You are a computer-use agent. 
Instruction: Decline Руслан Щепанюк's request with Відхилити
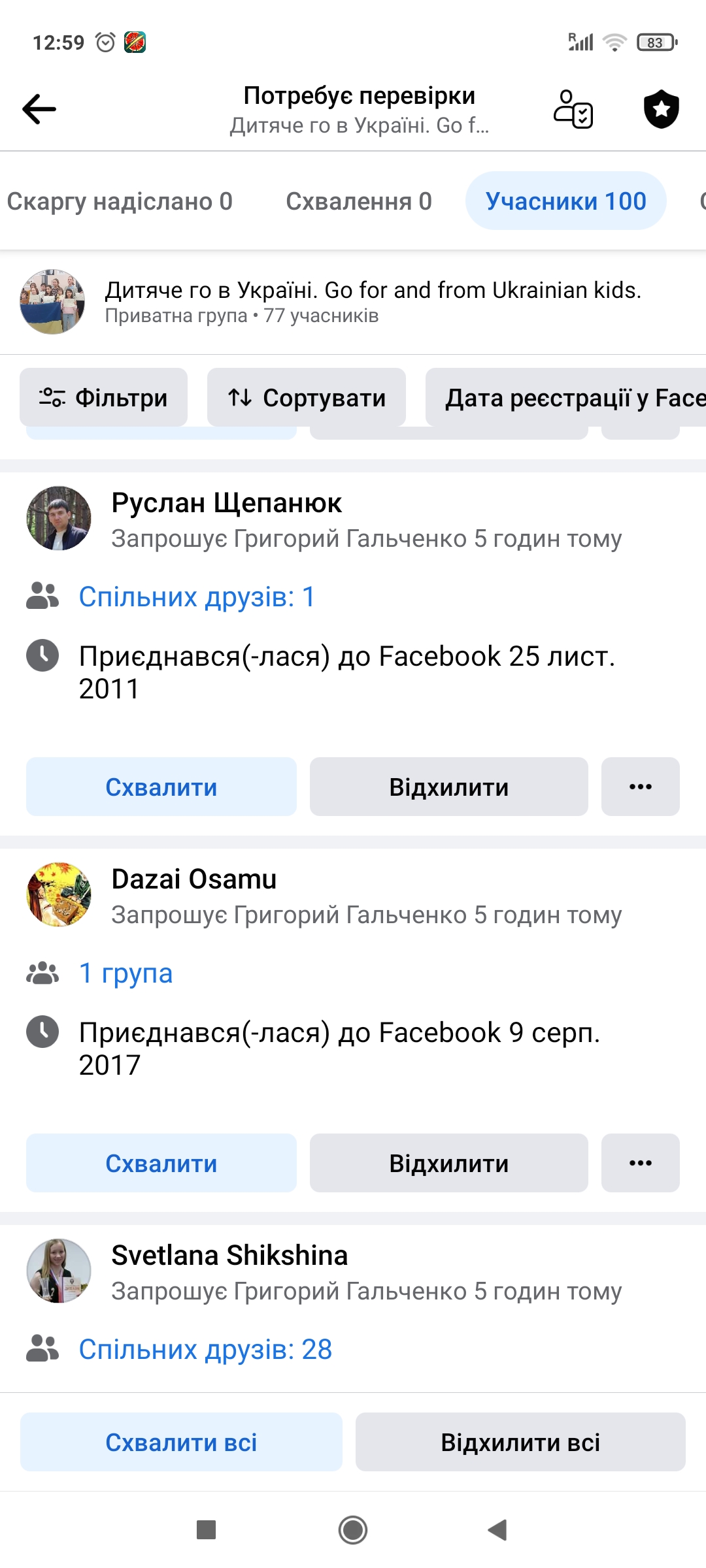(x=448, y=787)
